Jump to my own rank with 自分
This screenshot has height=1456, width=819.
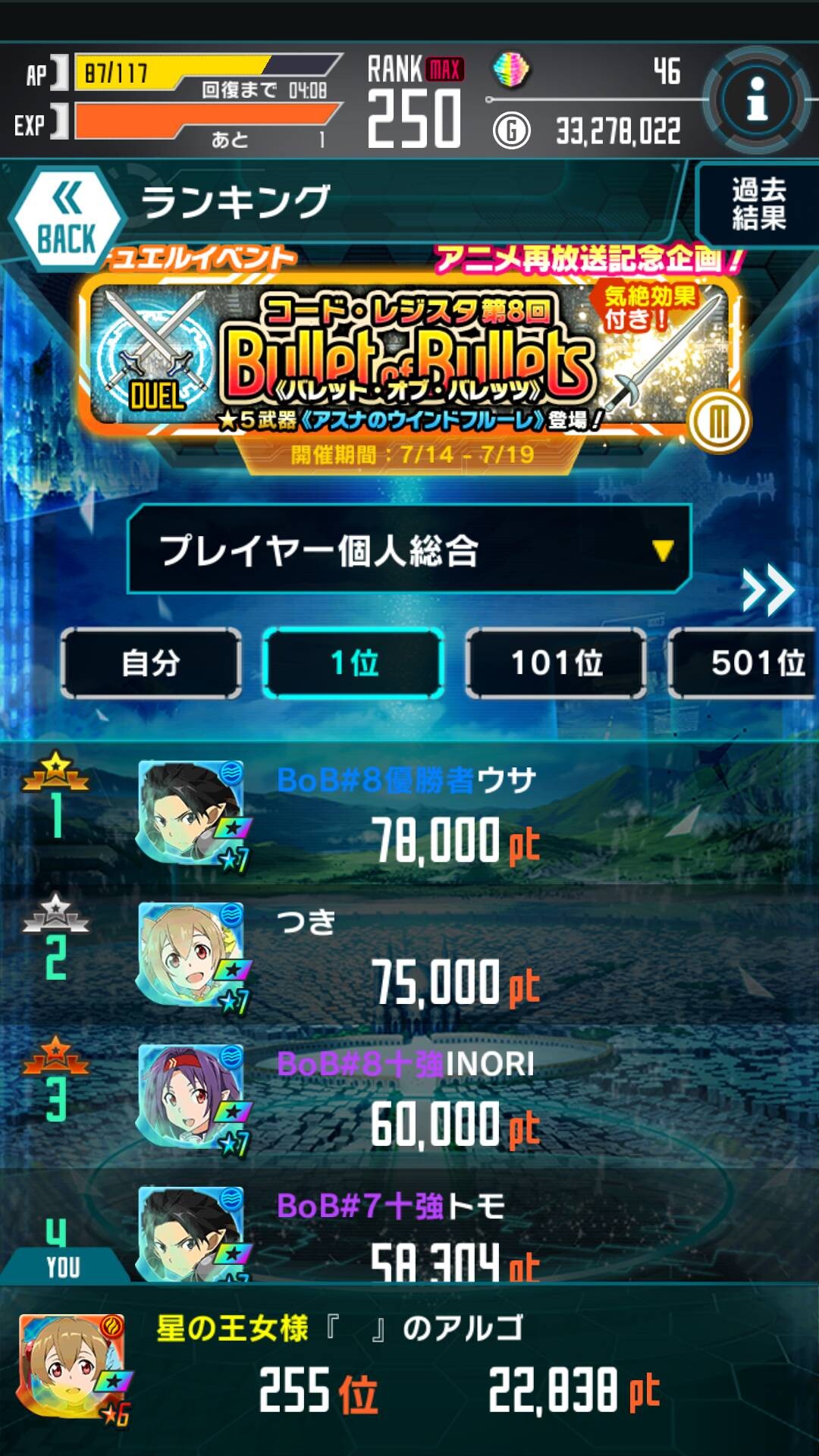pyautogui.click(x=151, y=664)
